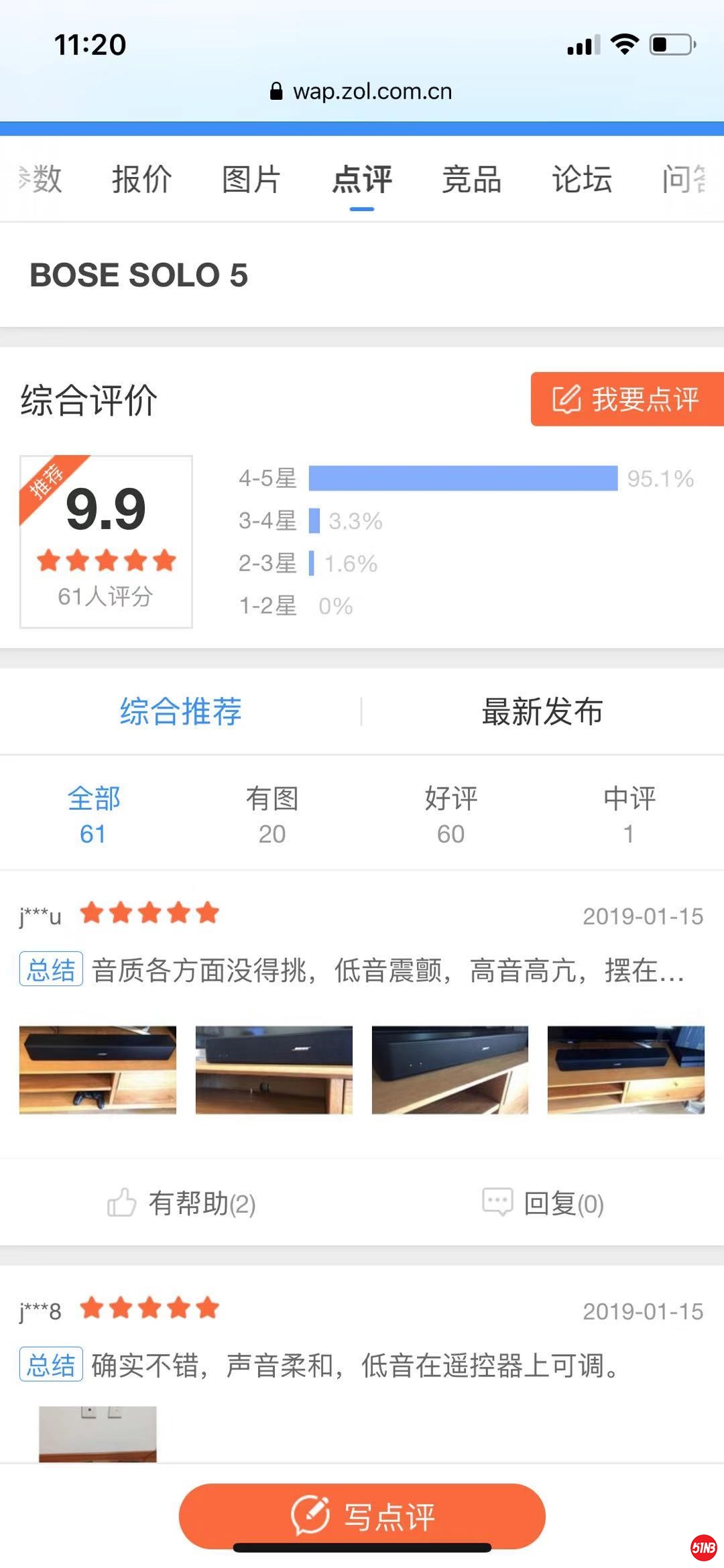Viewport: 724px width, 1568px height.
Task: Filter reviews by 有图
Action: tap(271, 815)
